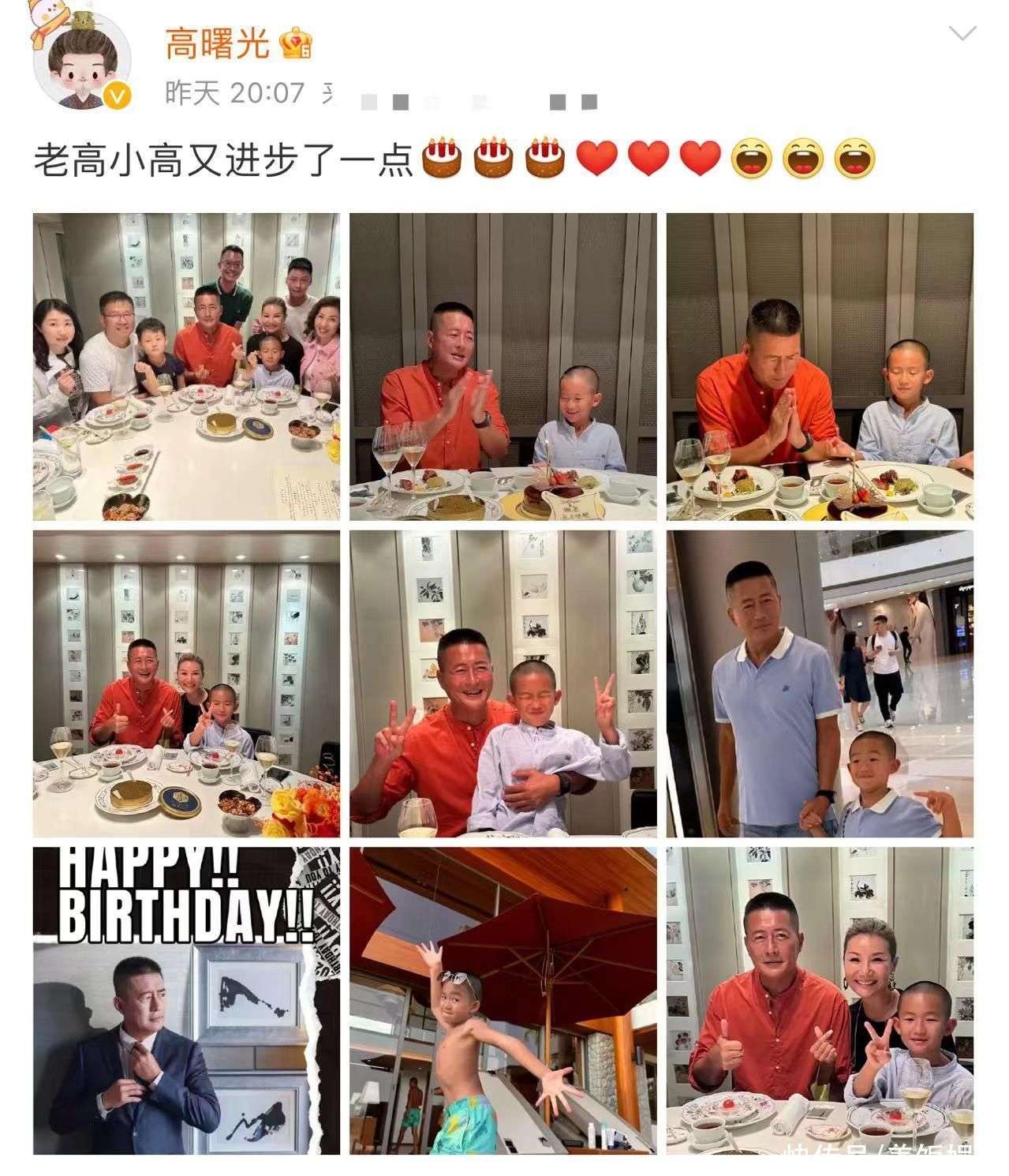This screenshot has width=1009, height=1176.
Task: View the photo of boy jumping under red umbrella
Action: pyautogui.click(x=503, y=1001)
